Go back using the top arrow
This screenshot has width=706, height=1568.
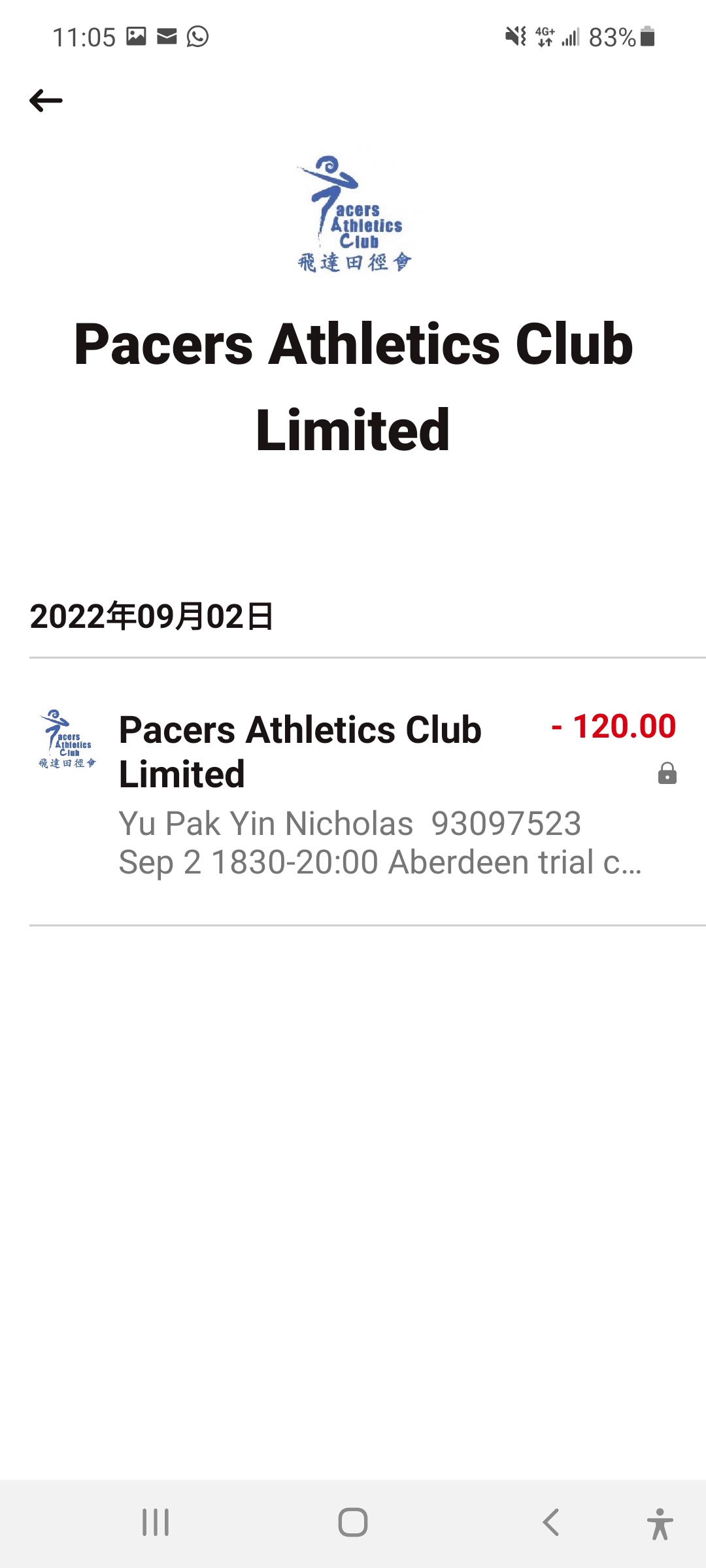46,101
